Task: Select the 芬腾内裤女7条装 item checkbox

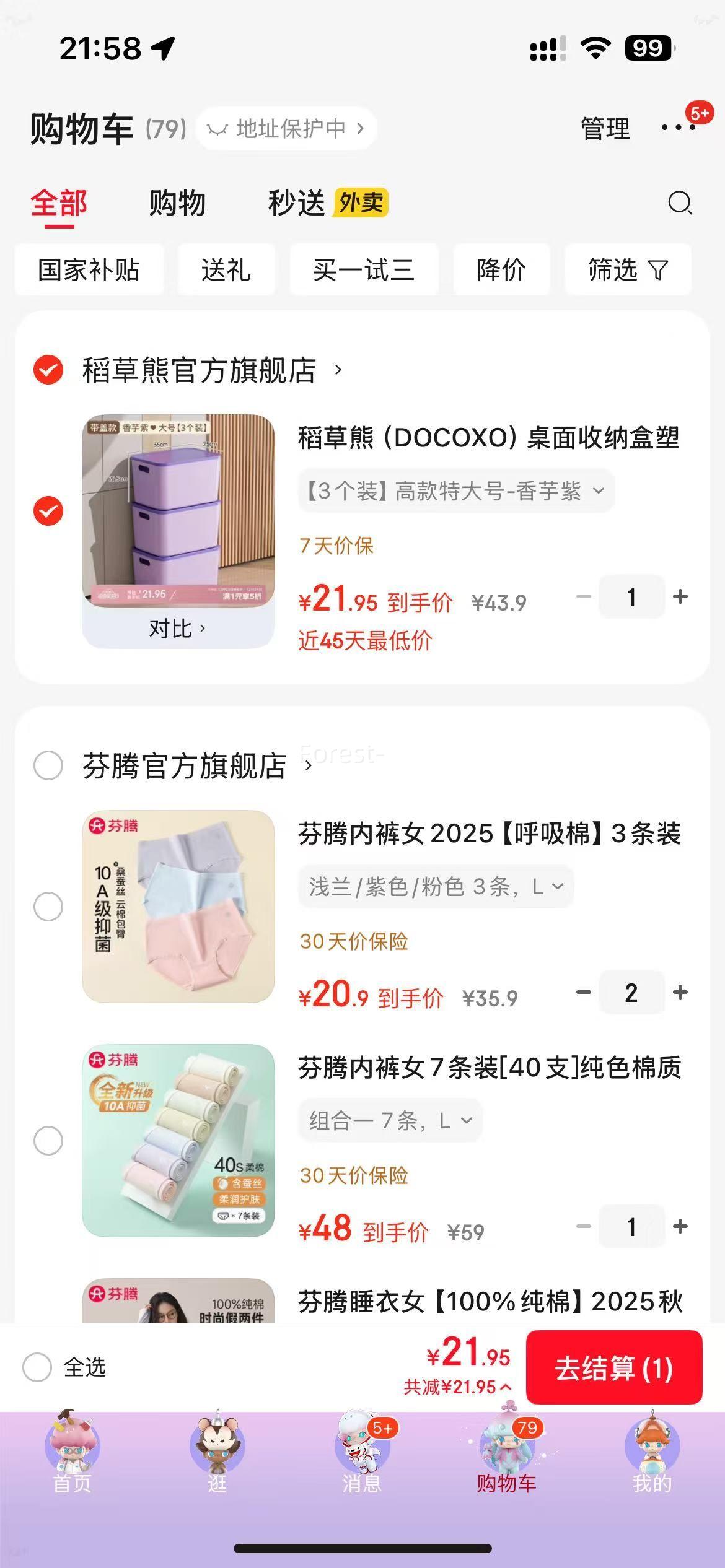Action: 48,1140
